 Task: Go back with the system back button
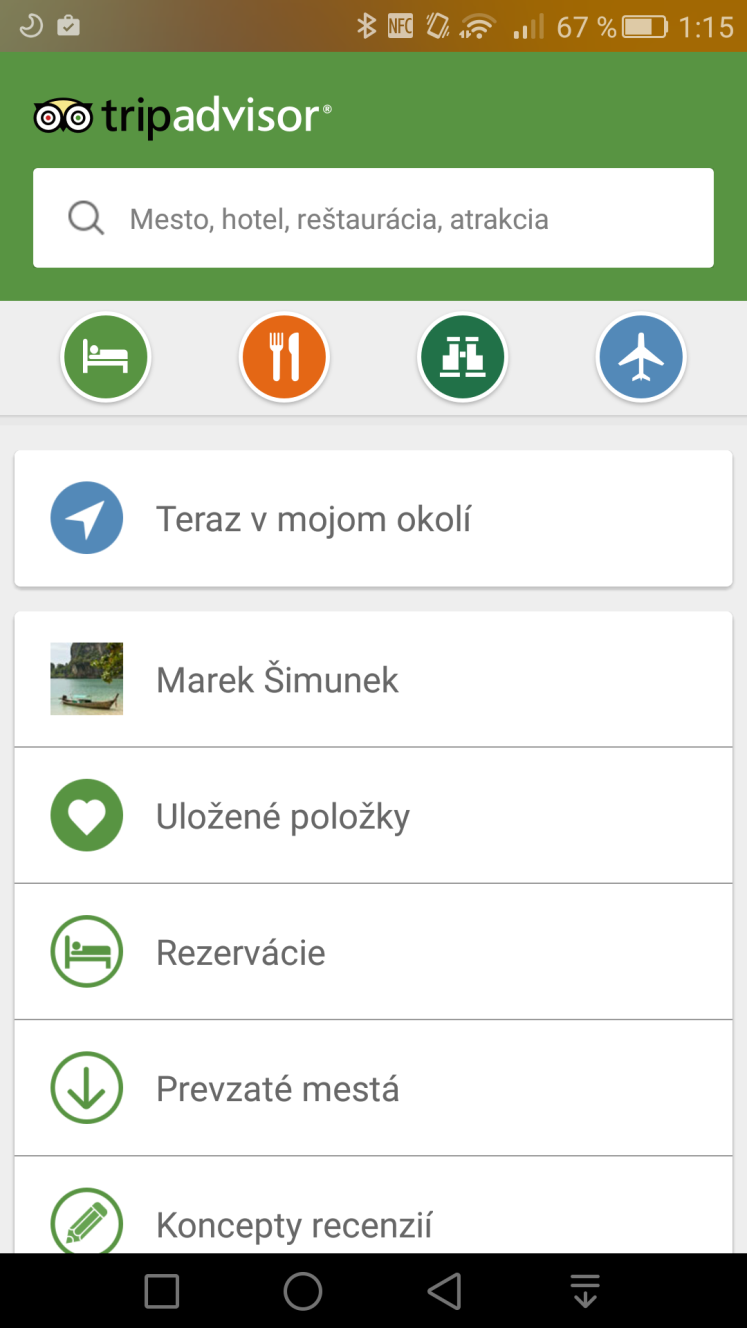click(444, 1291)
